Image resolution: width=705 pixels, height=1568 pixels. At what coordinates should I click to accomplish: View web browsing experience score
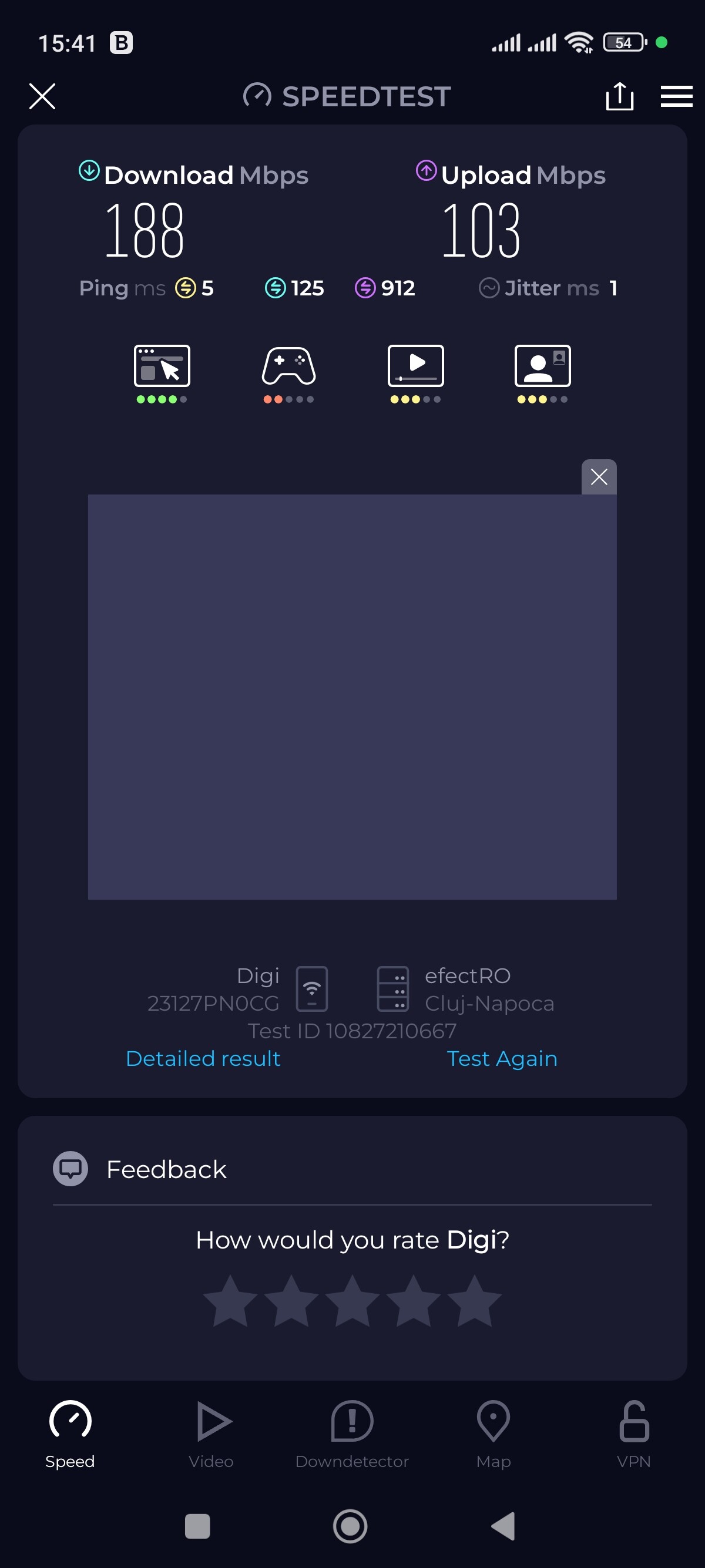(x=162, y=374)
